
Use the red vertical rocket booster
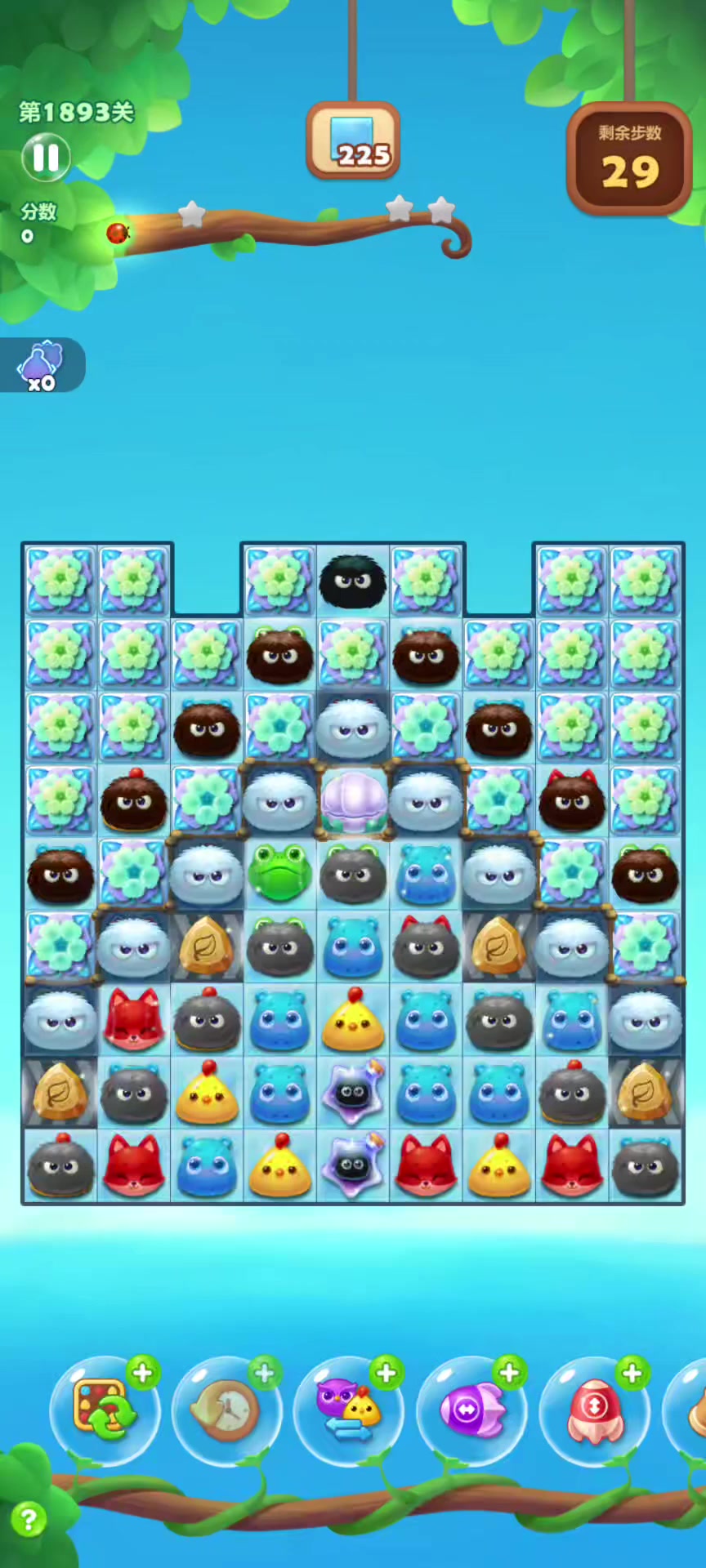[594, 1410]
